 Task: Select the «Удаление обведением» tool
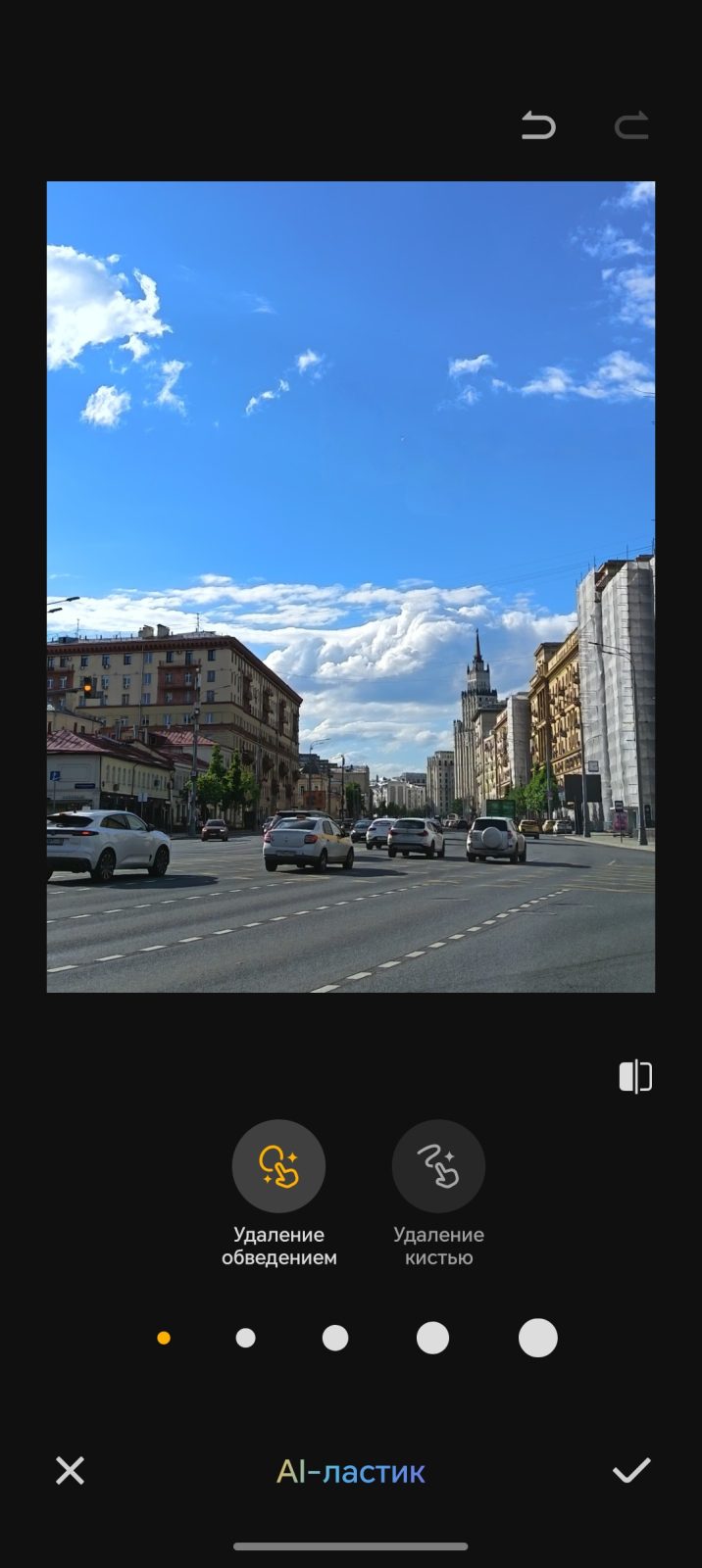pos(278,1166)
